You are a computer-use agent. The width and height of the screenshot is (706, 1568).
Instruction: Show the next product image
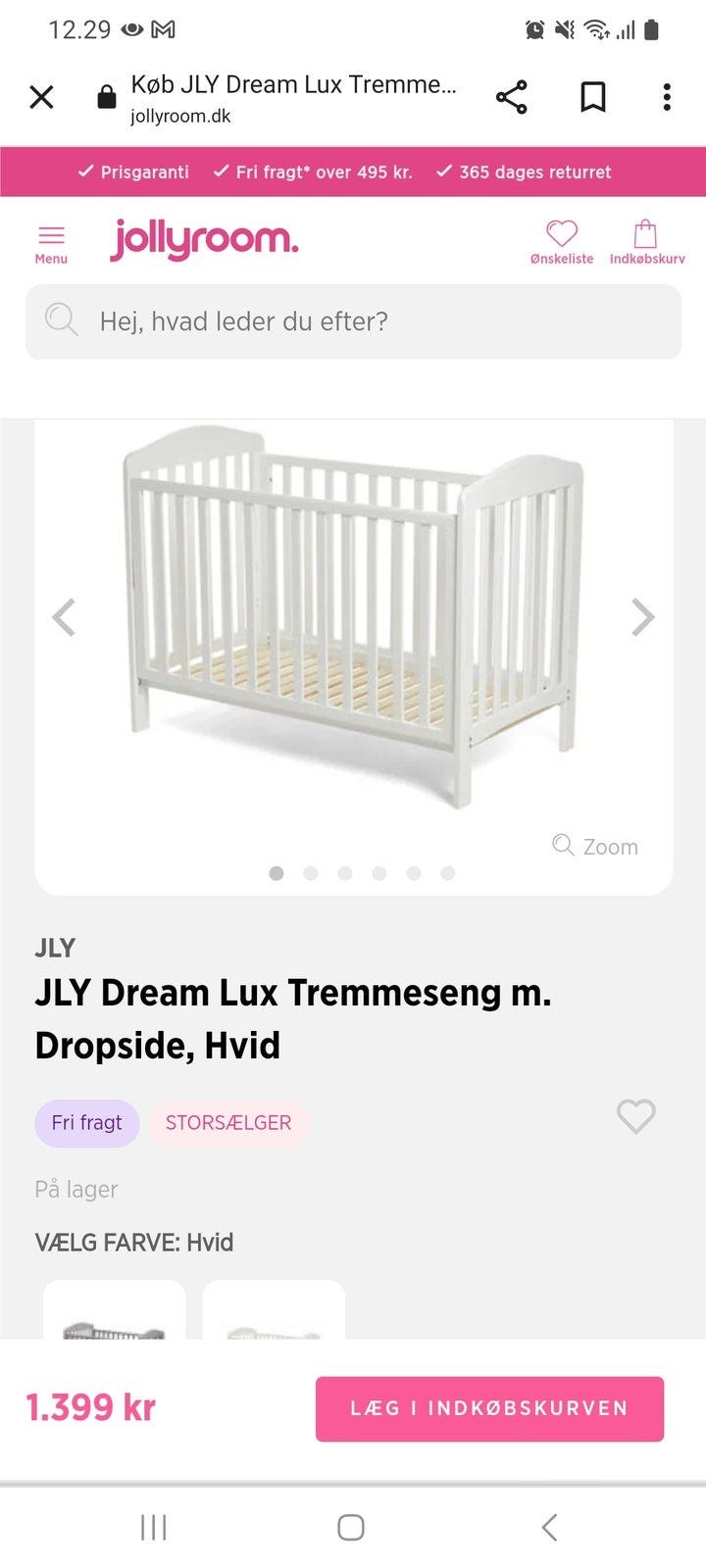(x=642, y=617)
